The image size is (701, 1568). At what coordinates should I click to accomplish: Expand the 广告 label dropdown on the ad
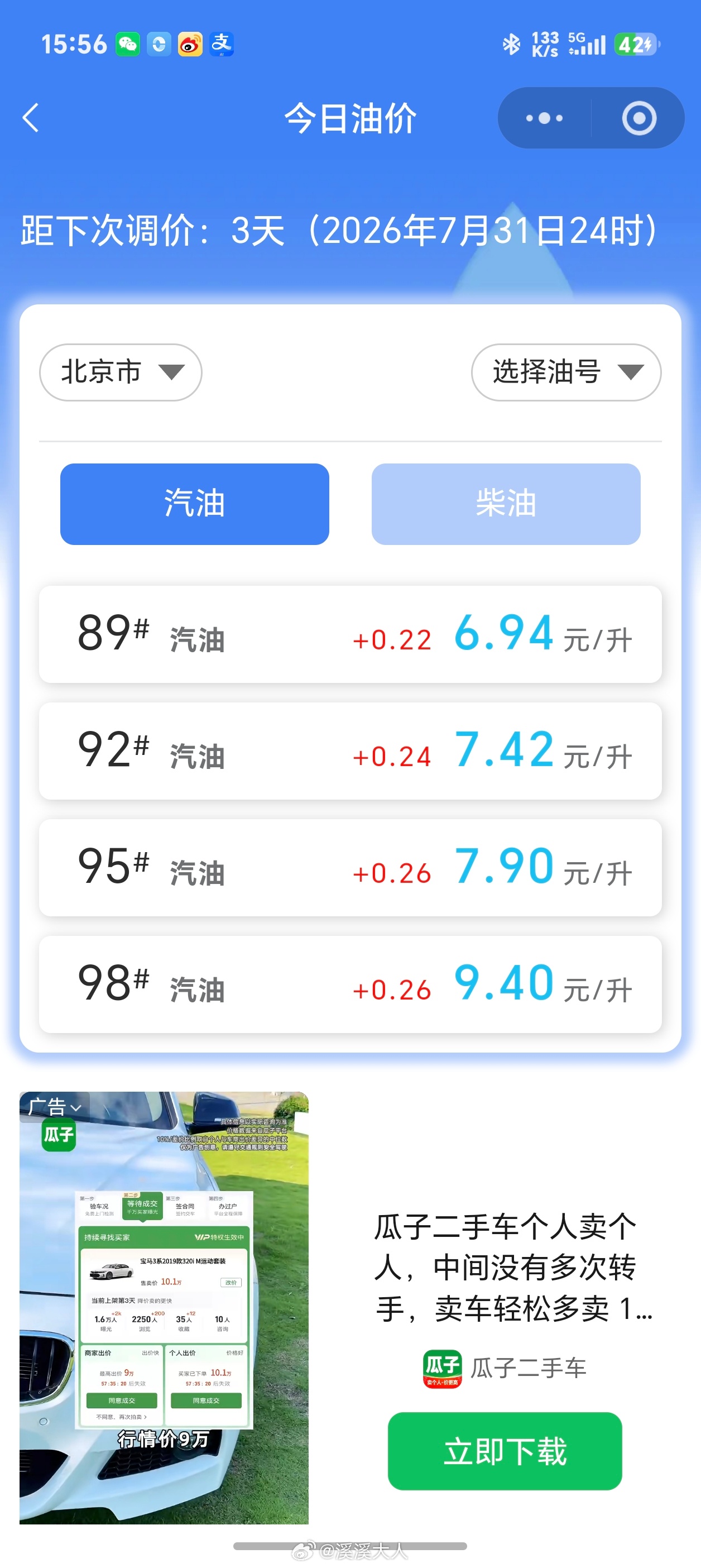(x=55, y=1107)
